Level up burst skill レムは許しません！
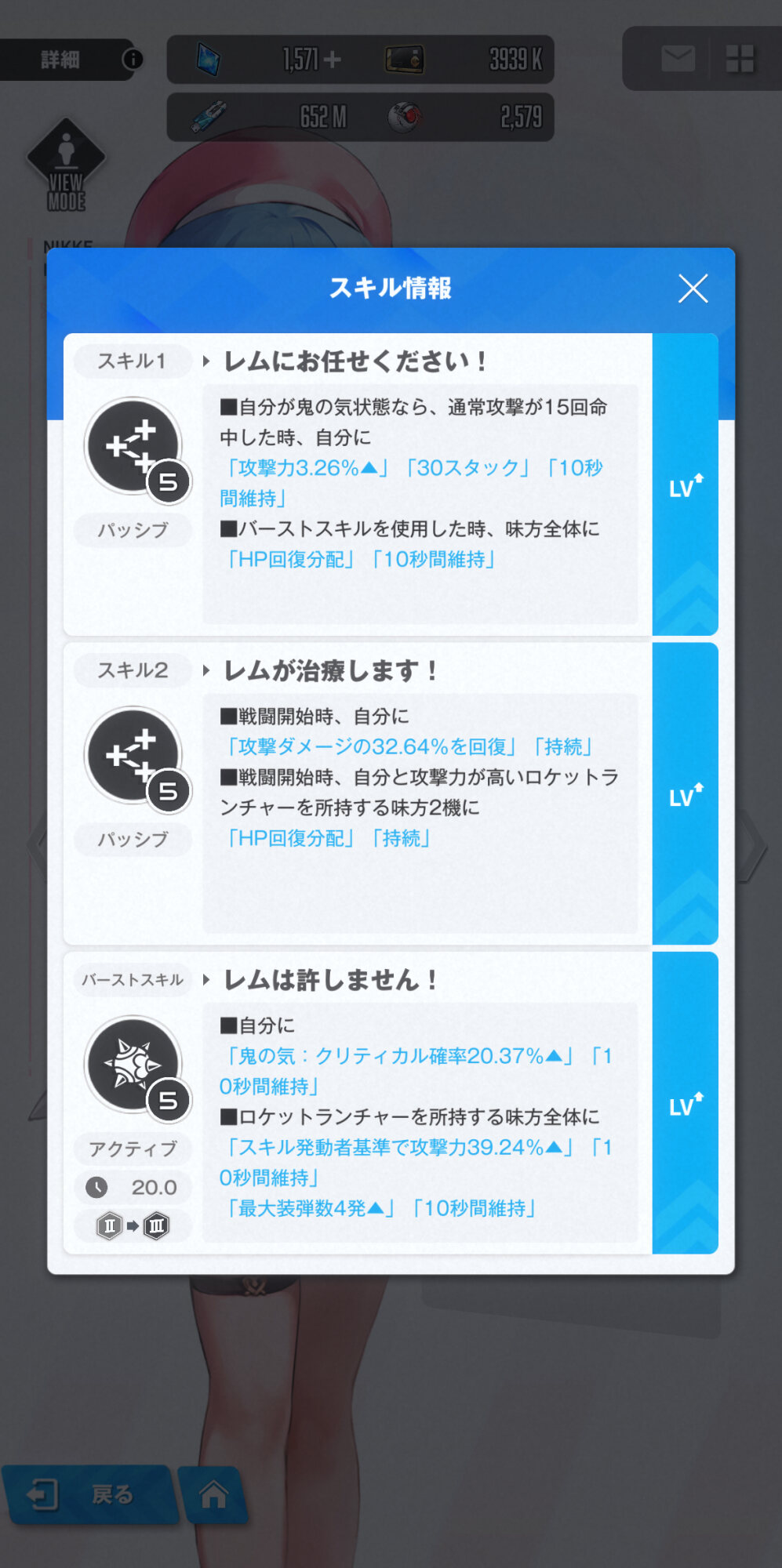This screenshot has height=1568, width=782. pos(685,1103)
